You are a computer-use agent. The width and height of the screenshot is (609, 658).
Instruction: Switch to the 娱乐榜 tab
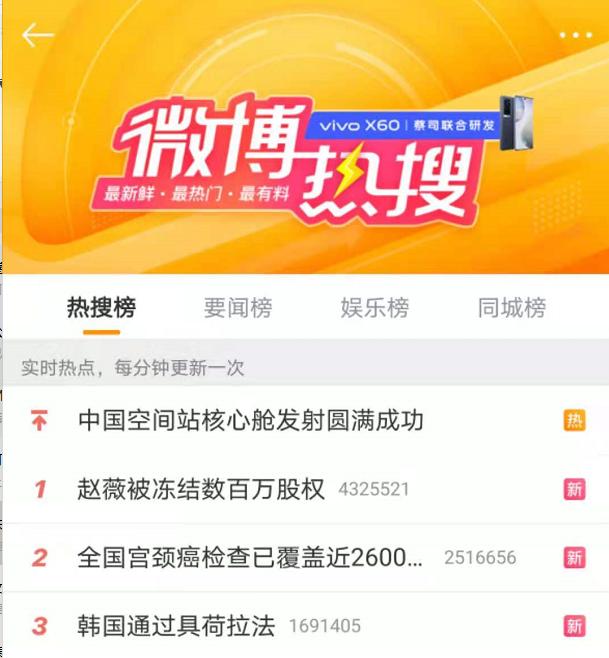(374, 308)
